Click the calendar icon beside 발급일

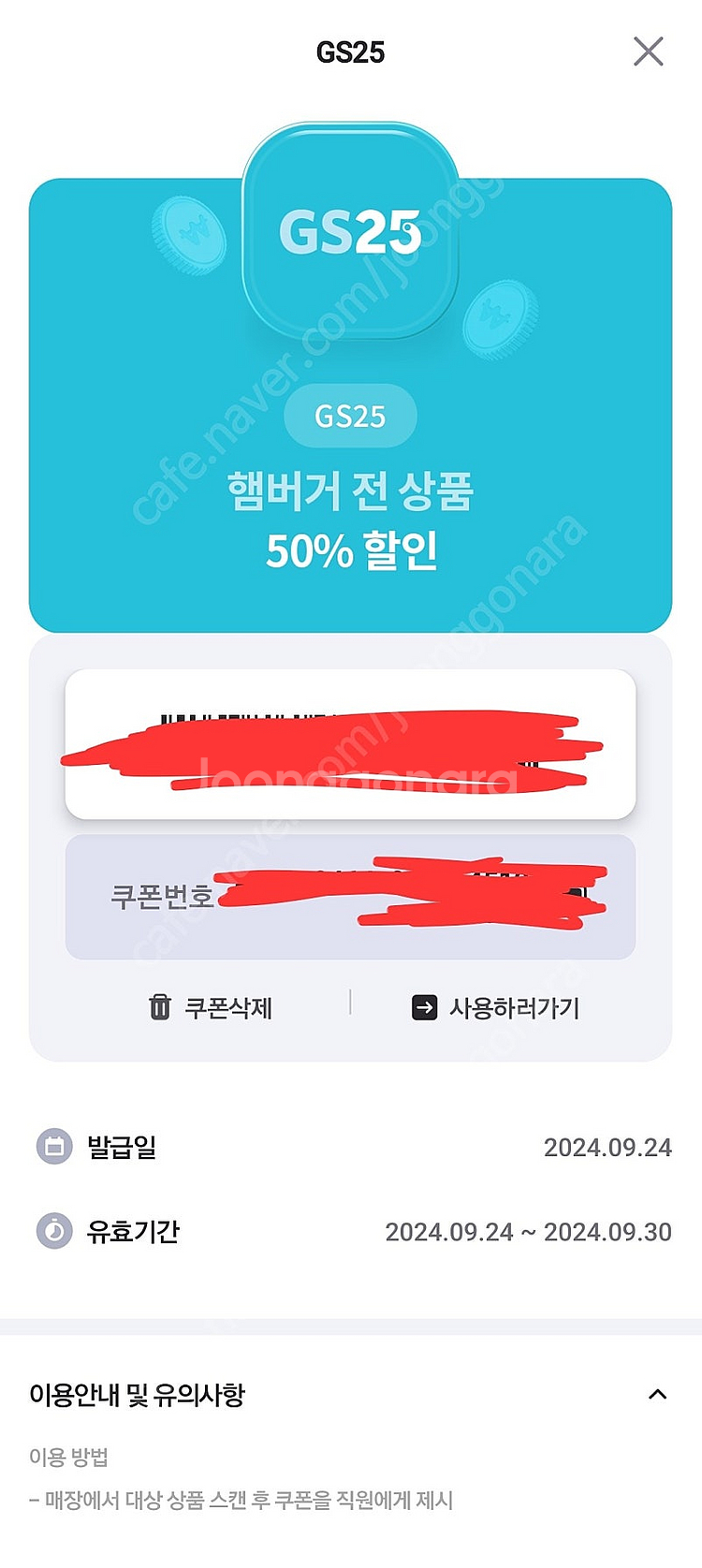(53, 1147)
